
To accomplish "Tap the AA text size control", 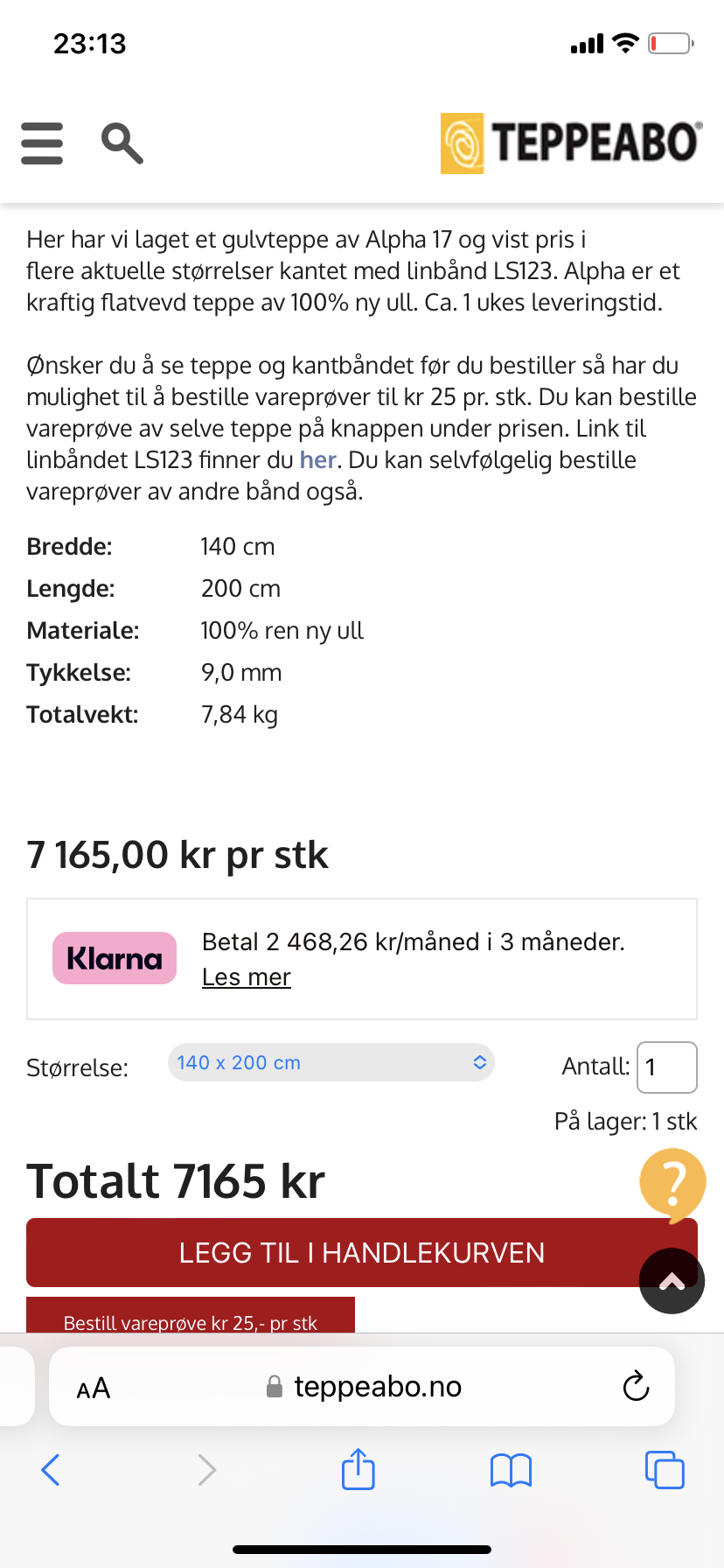I will [x=93, y=1385].
